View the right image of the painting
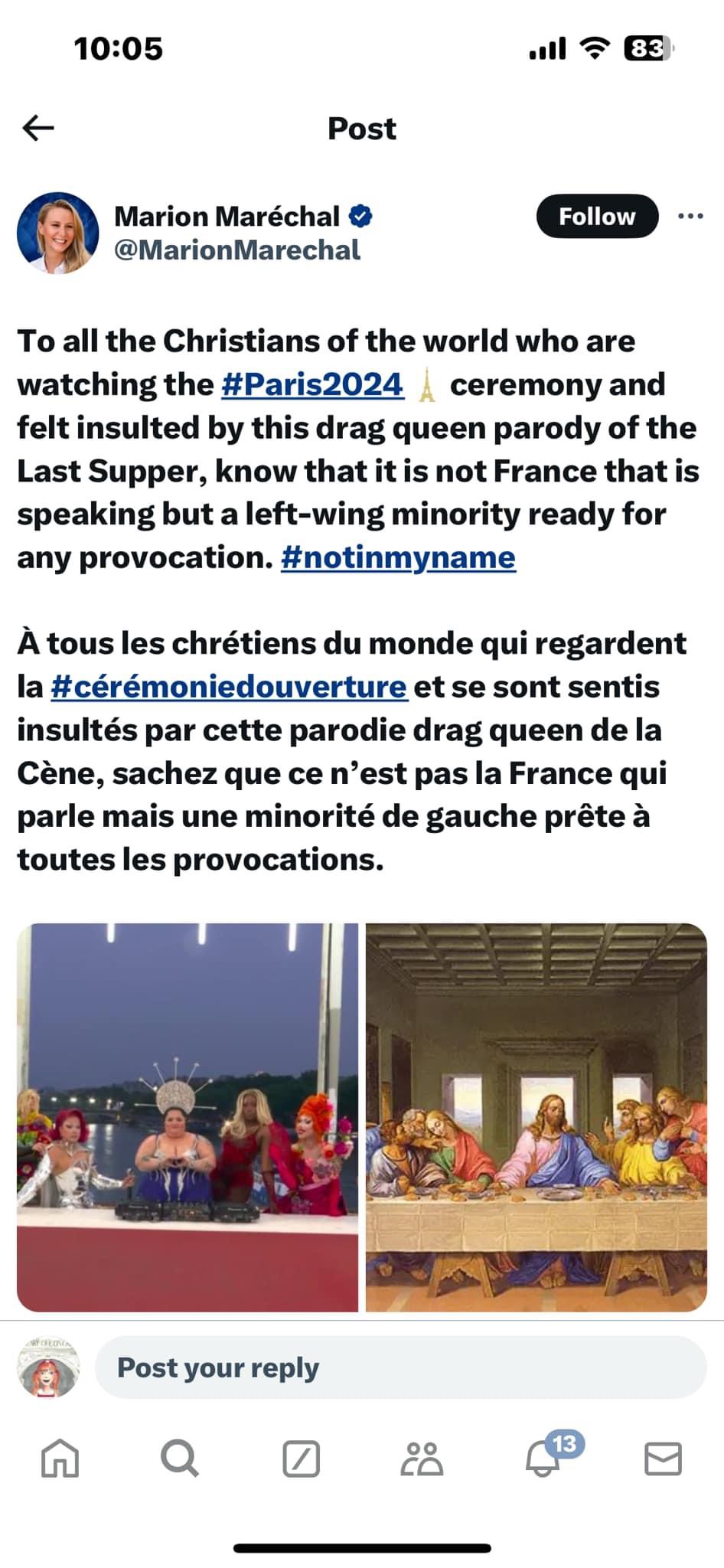The width and height of the screenshot is (724, 1568). (536, 1117)
